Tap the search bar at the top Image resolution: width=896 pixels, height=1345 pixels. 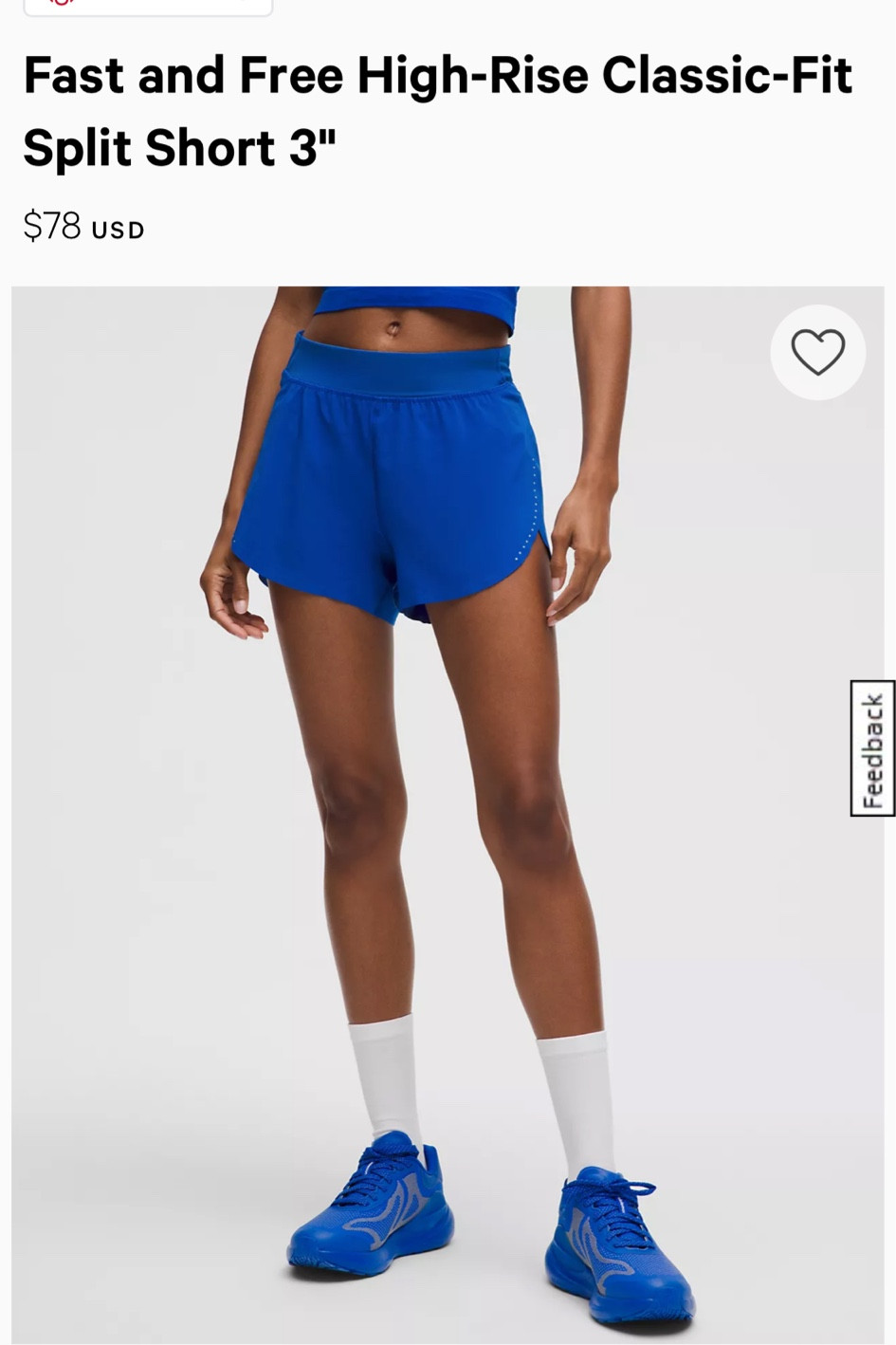point(147,3)
